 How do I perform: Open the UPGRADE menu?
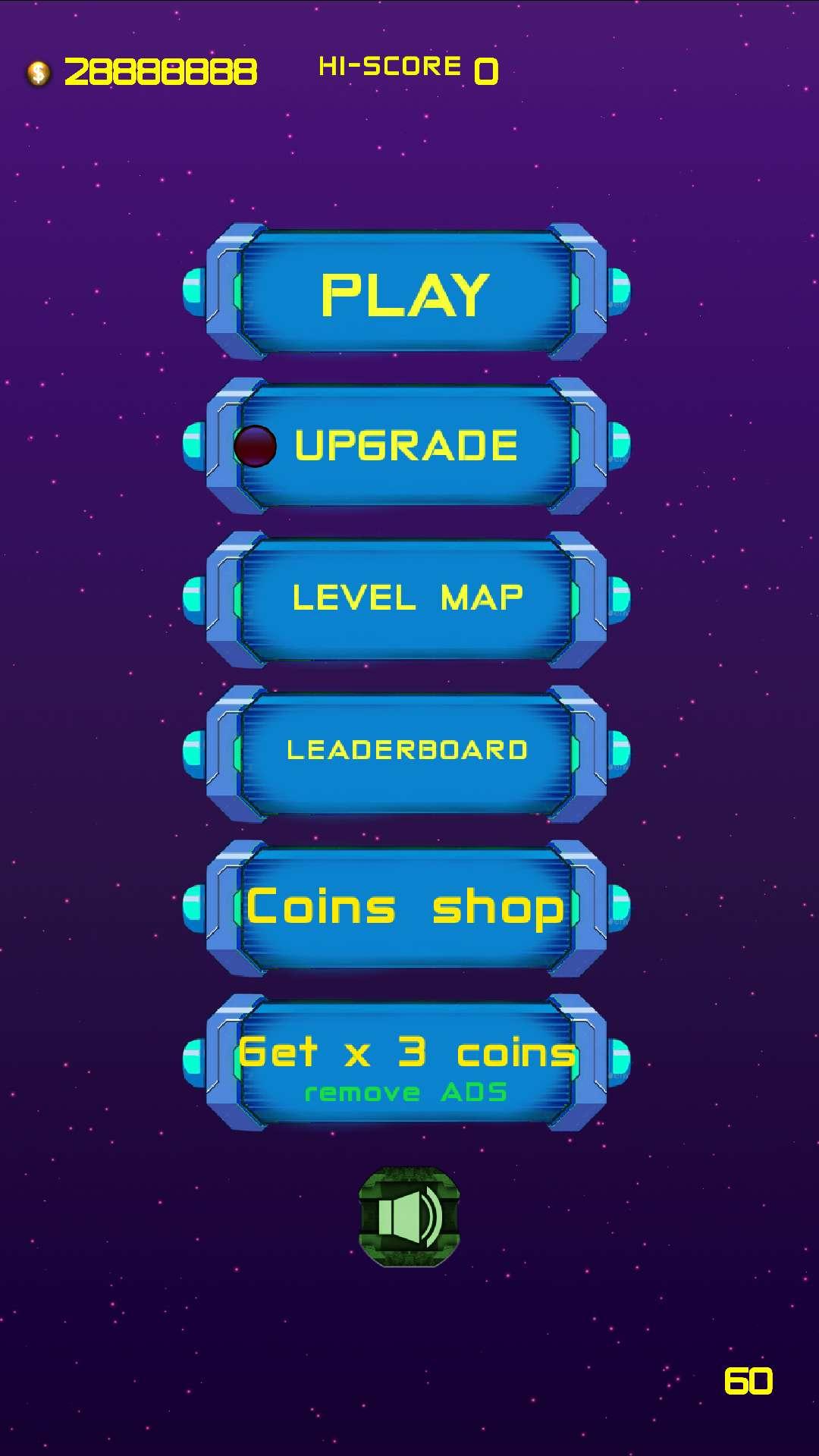[406, 446]
